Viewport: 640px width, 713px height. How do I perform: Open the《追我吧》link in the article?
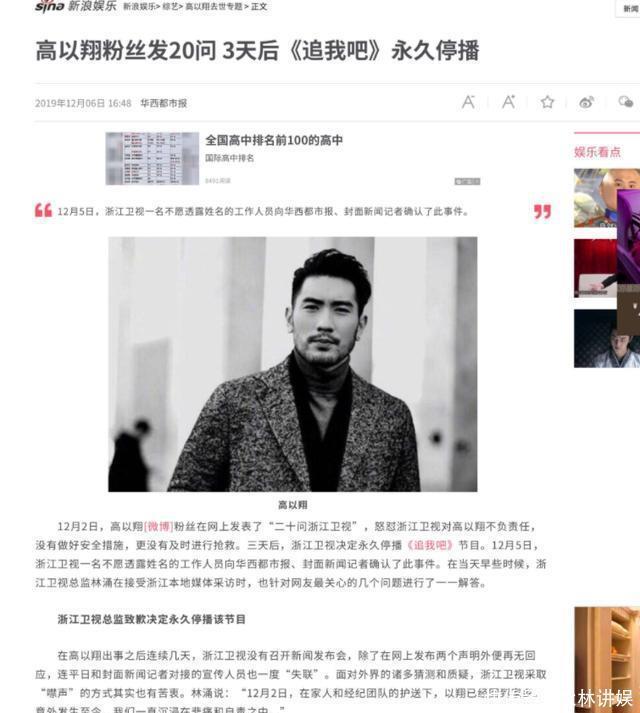tap(430, 546)
